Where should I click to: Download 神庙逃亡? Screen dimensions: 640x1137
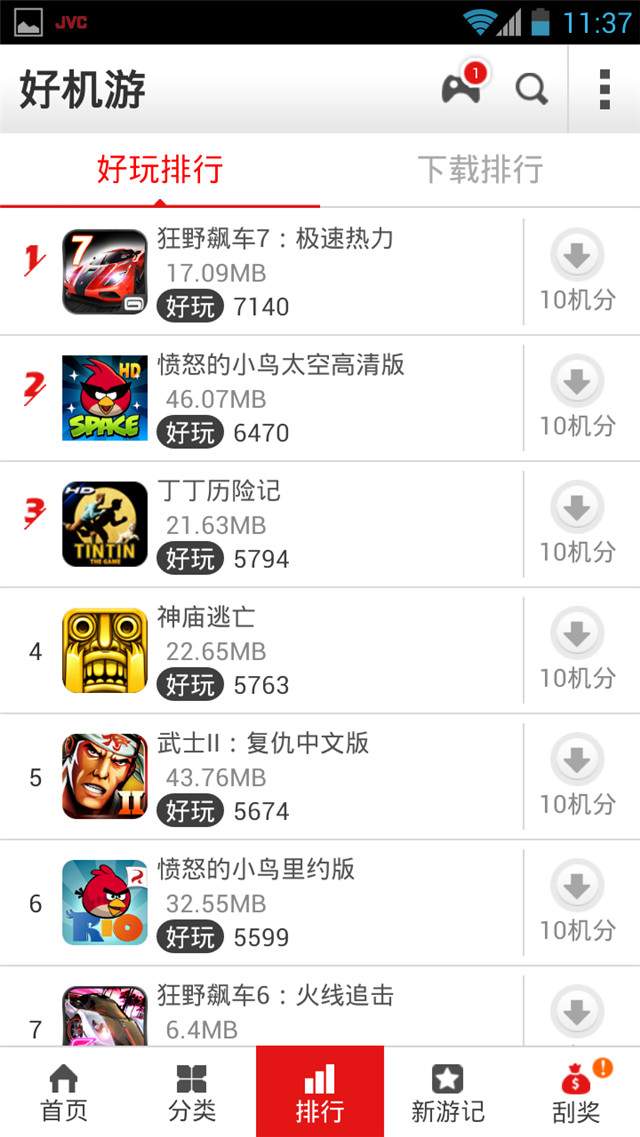coord(577,648)
